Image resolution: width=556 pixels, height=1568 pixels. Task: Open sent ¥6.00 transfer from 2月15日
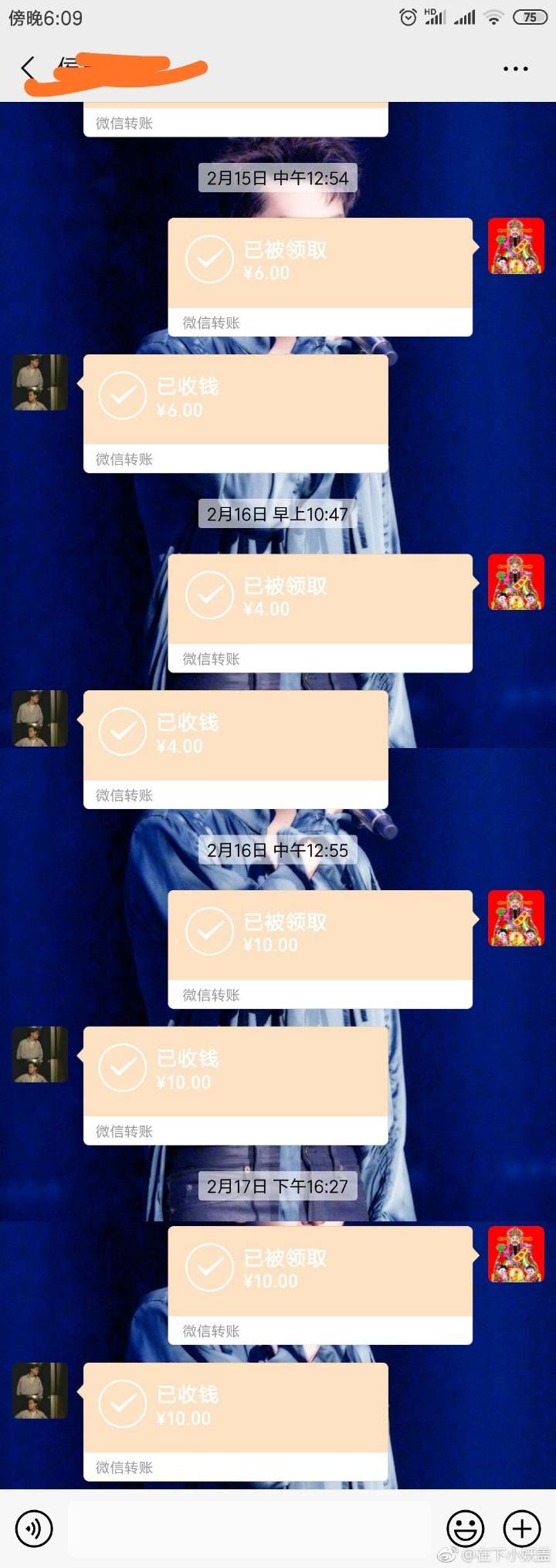click(x=320, y=276)
